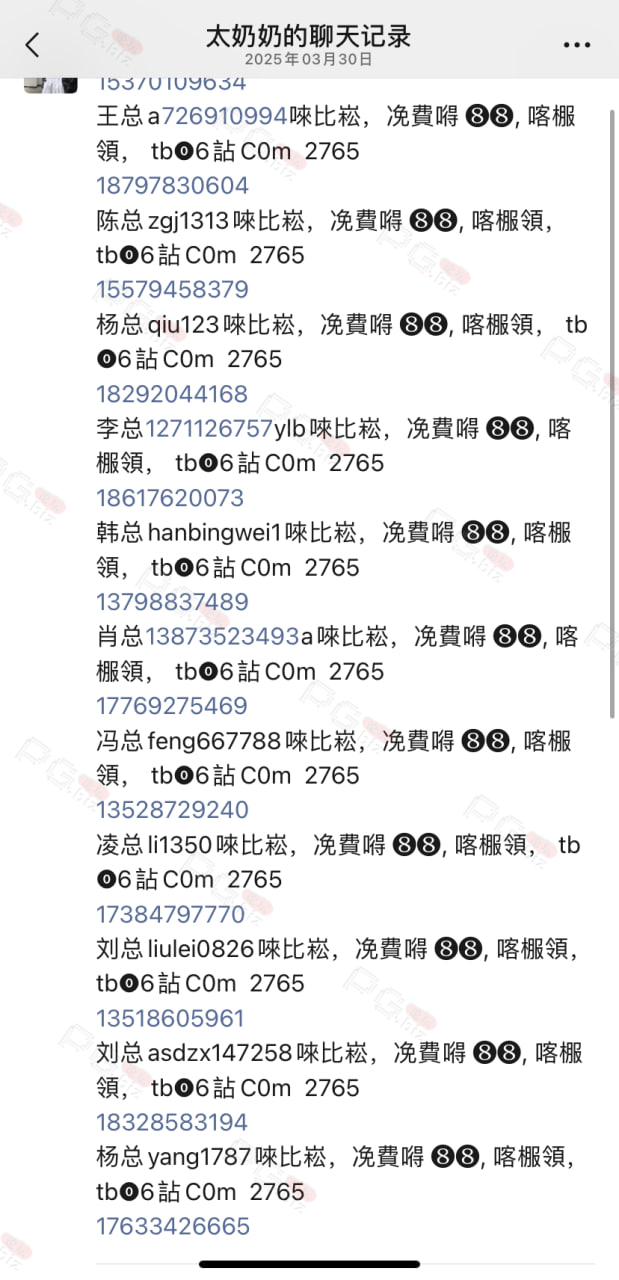Open the number link 13528729240

click(x=172, y=810)
